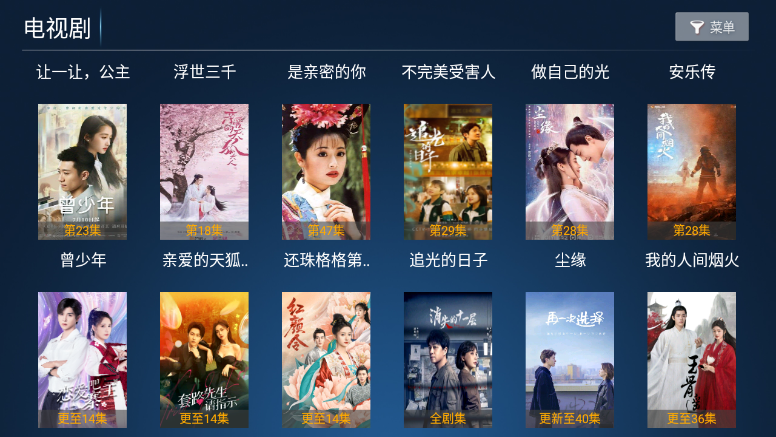Open the 菜单 filter menu
The width and height of the screenshot is (776, 437).
[x=712, y=27]
